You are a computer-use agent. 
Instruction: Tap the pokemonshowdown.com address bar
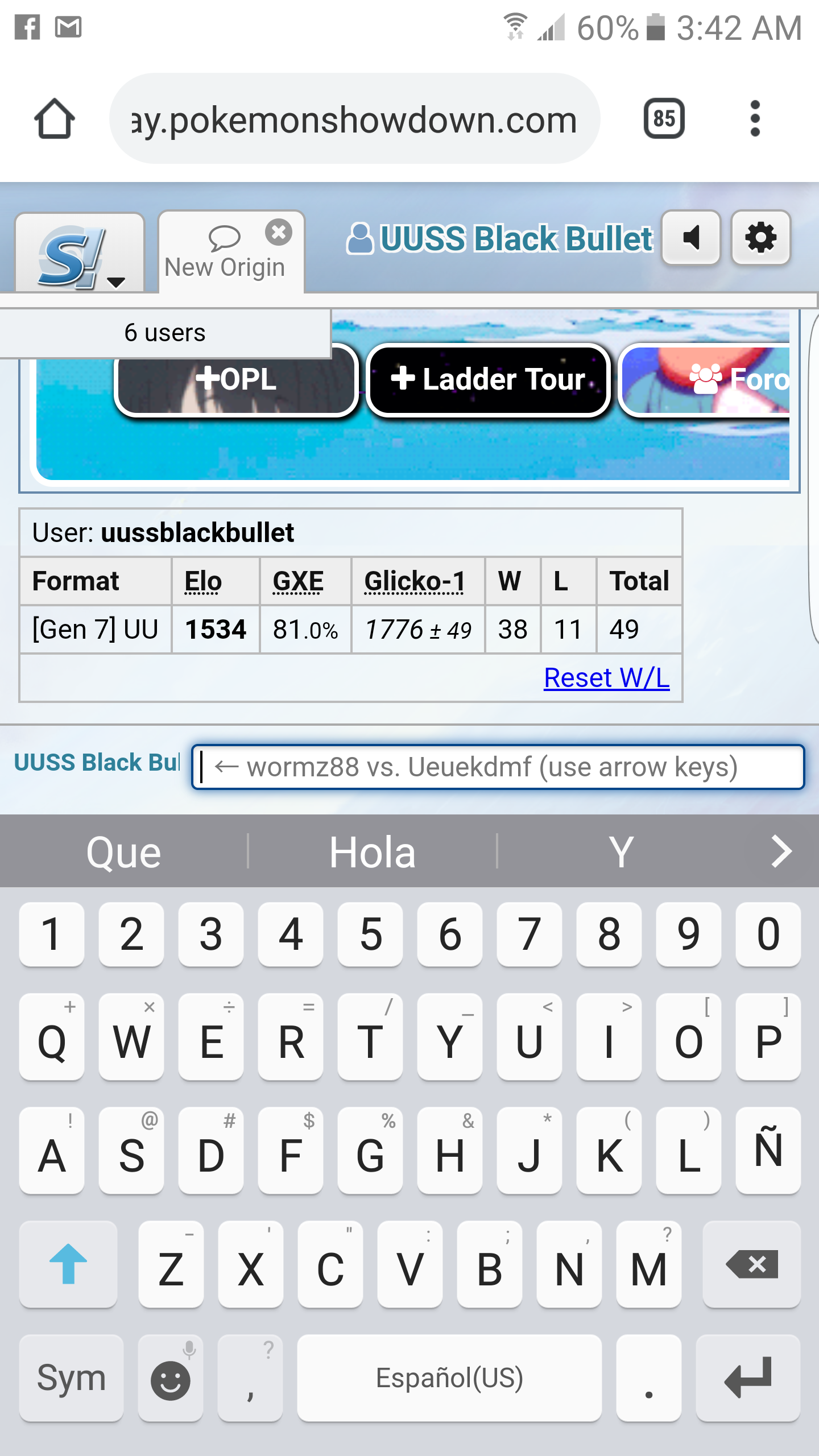354,119
